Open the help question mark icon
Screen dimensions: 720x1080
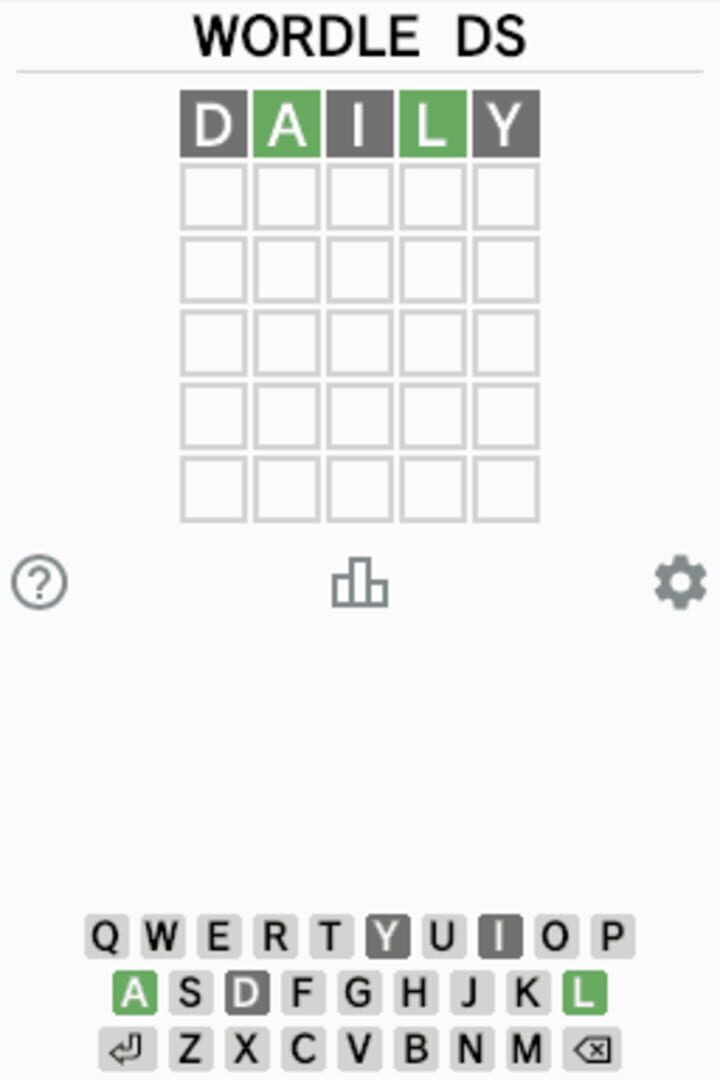40,583
